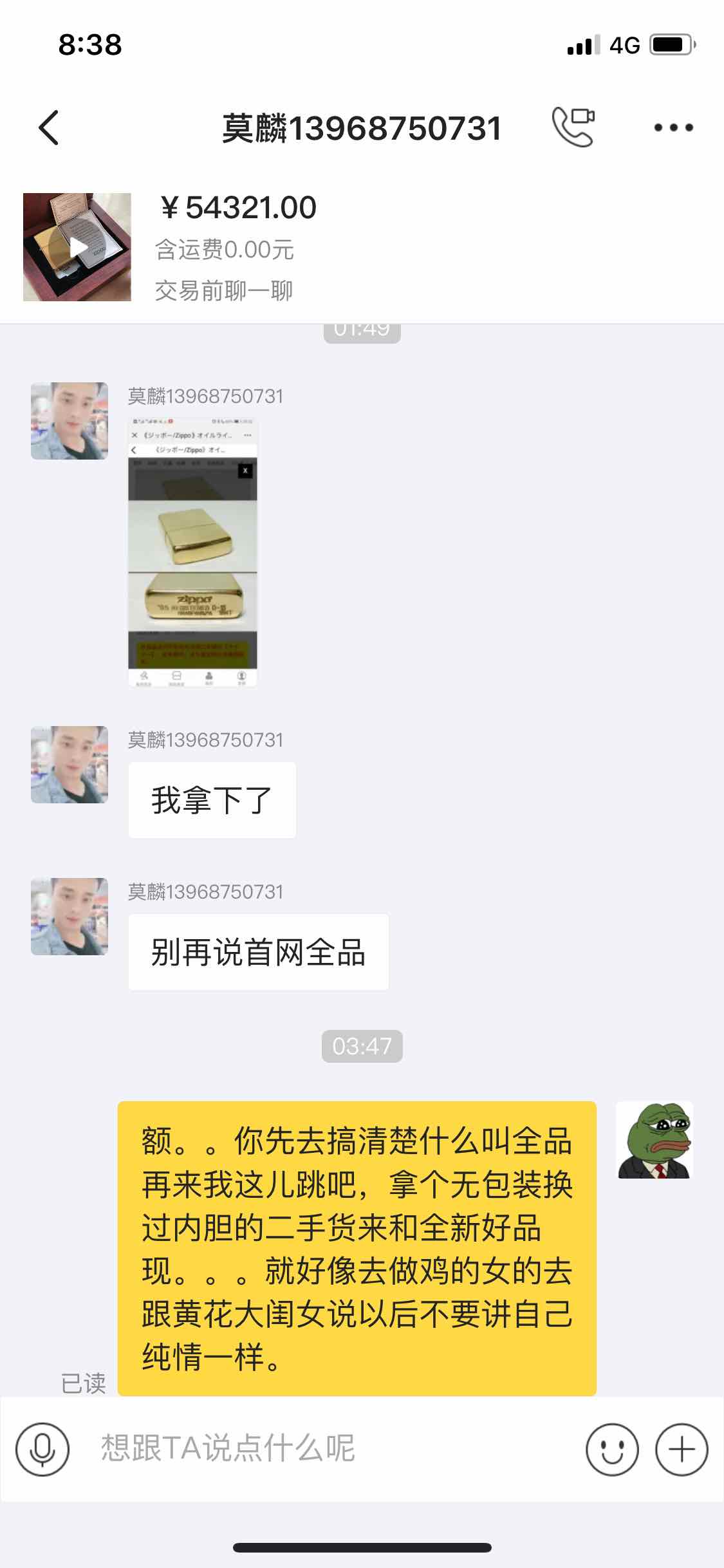Open the Pepe frog avatar profile
Image resolution: width=724 pixels, height=1568 pixels.
[654, 1140]
